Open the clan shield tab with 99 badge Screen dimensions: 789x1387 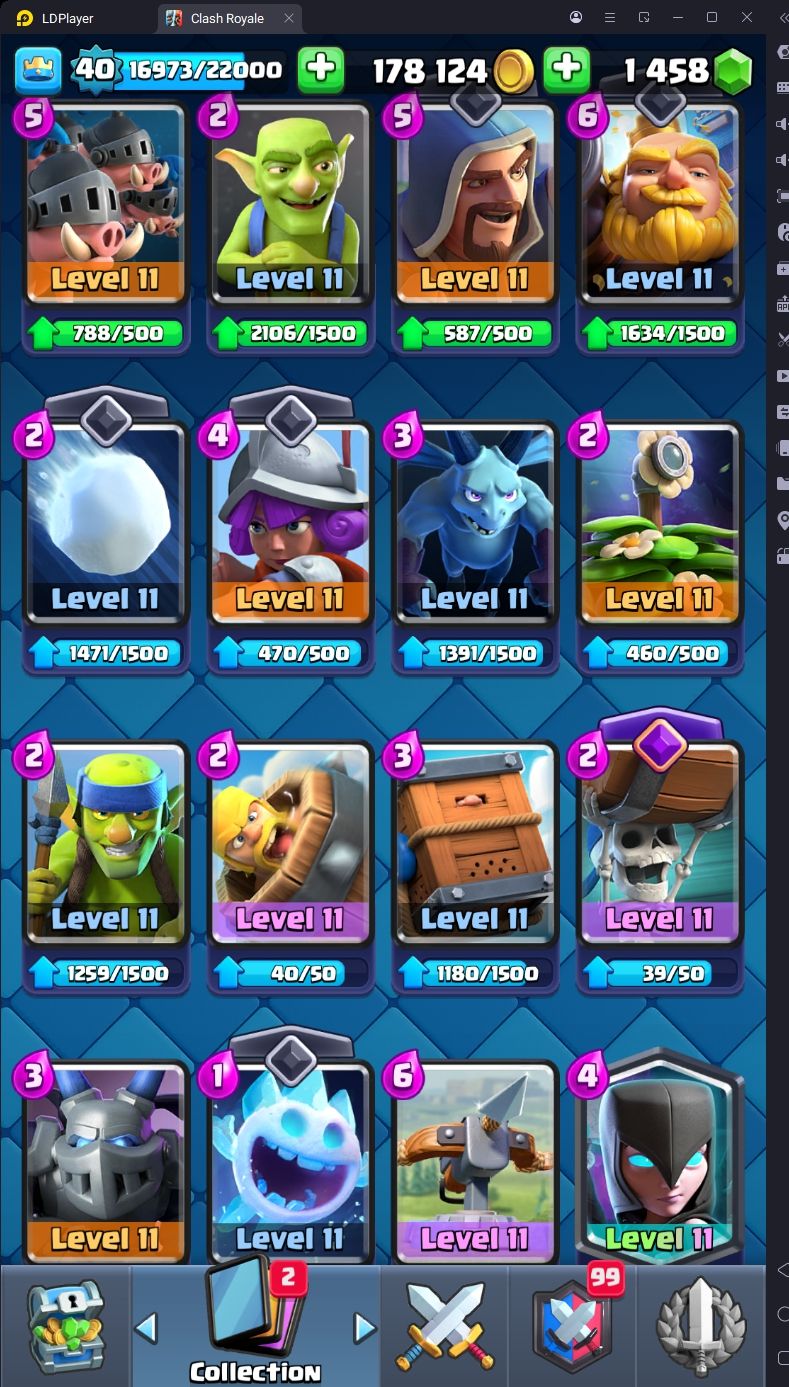(x=573, y=1326)
